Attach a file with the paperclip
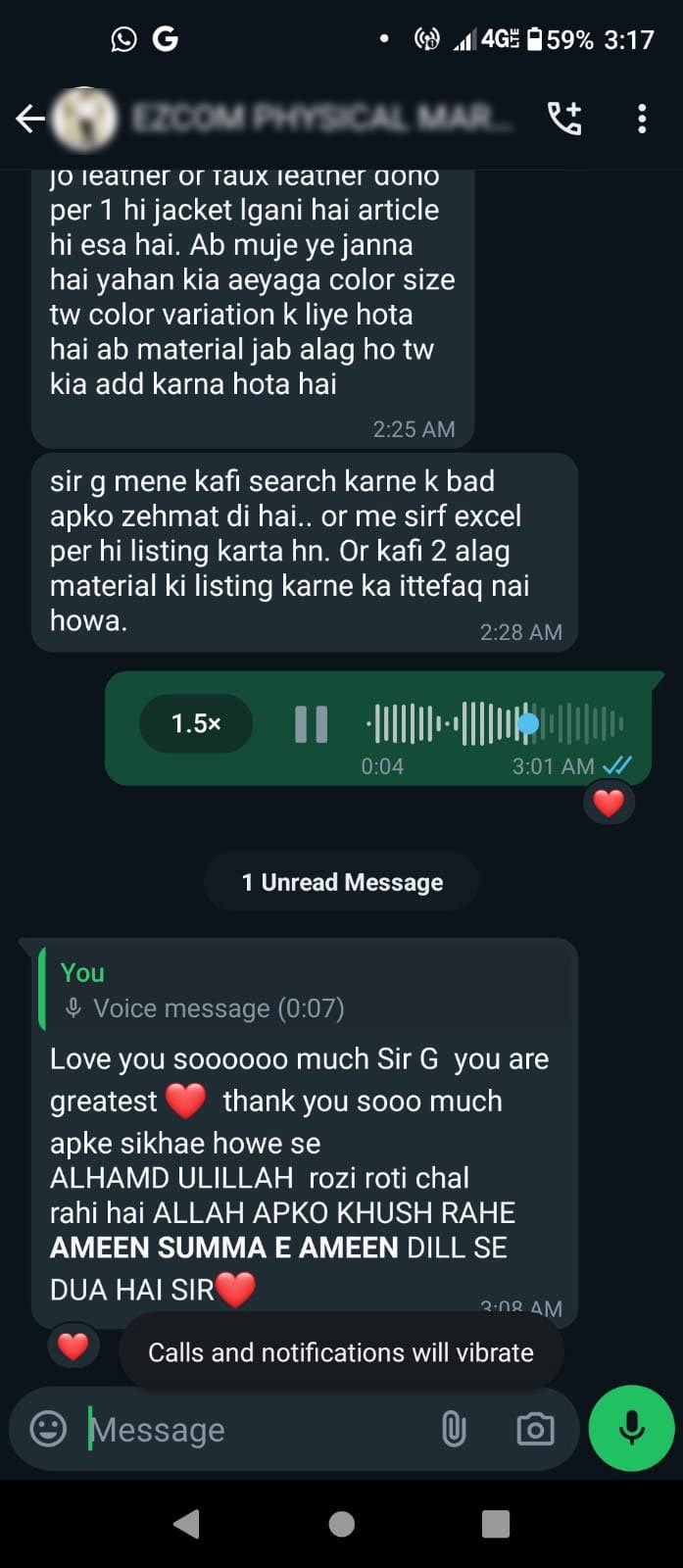This screenshot has height=1568, width=683. 453,1429
